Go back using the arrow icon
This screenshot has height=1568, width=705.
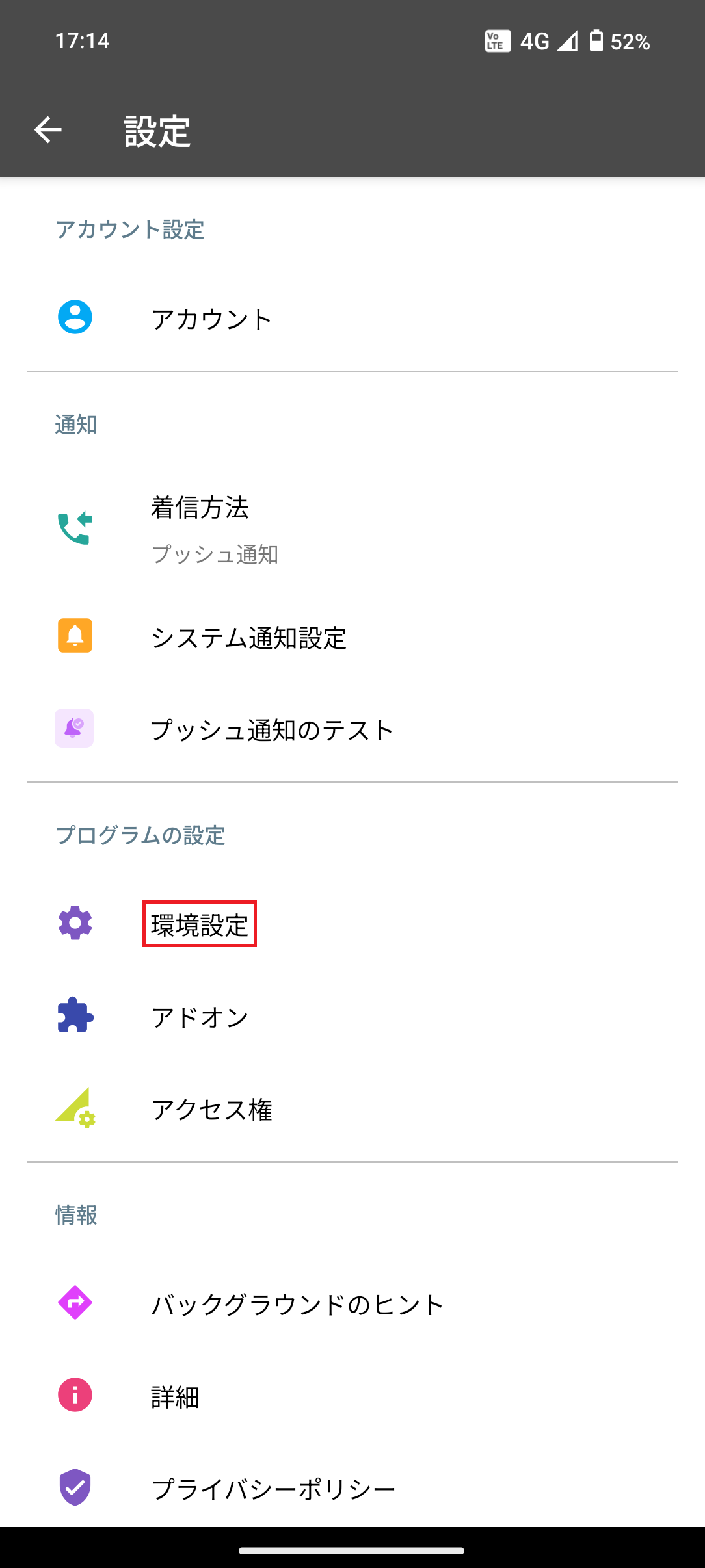(x=48, y=130)
